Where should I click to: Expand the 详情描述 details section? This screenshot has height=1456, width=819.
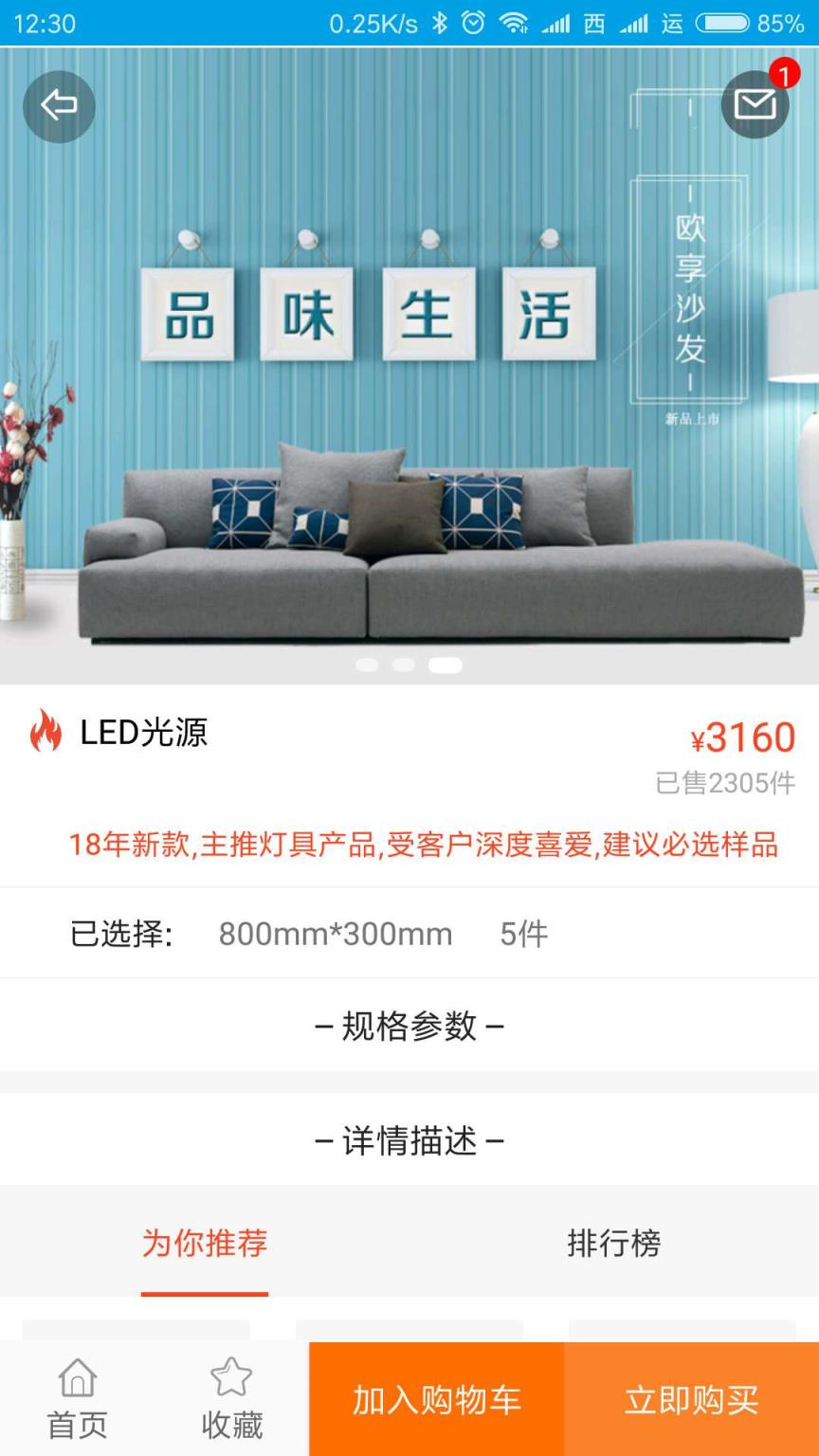coord(409,1140)
